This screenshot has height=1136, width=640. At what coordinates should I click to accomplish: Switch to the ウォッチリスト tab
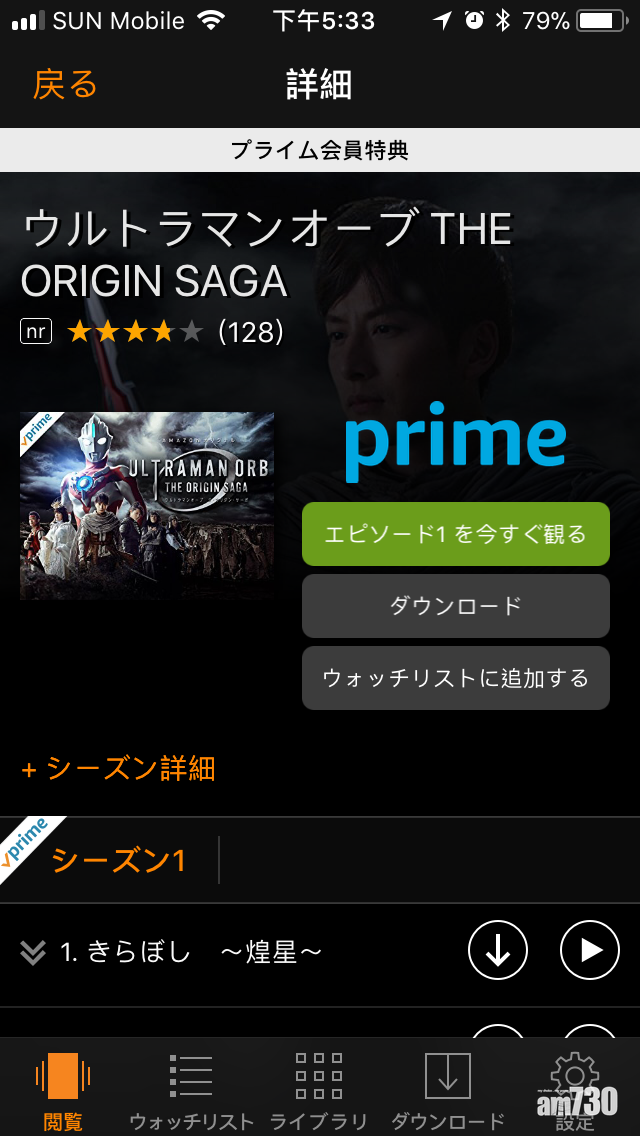click(191, 1088)
